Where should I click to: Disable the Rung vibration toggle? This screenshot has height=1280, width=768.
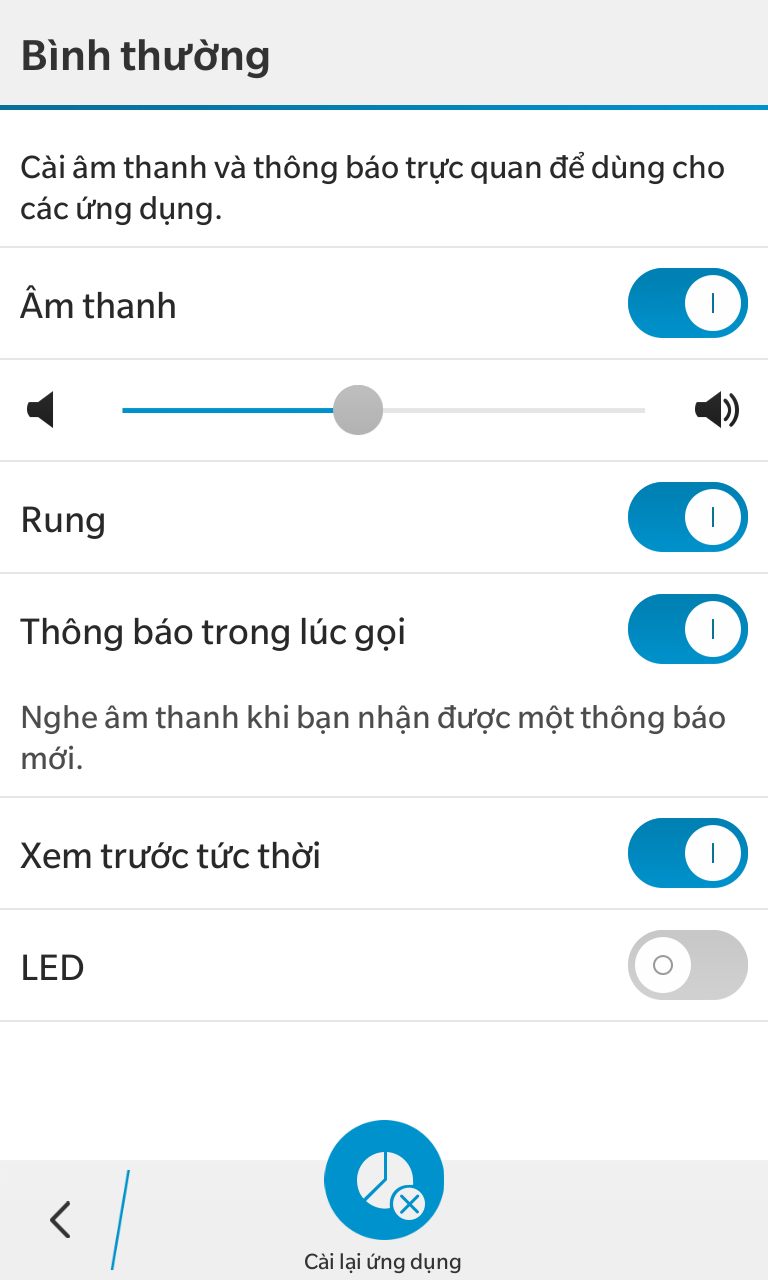[x=687, y=517]
